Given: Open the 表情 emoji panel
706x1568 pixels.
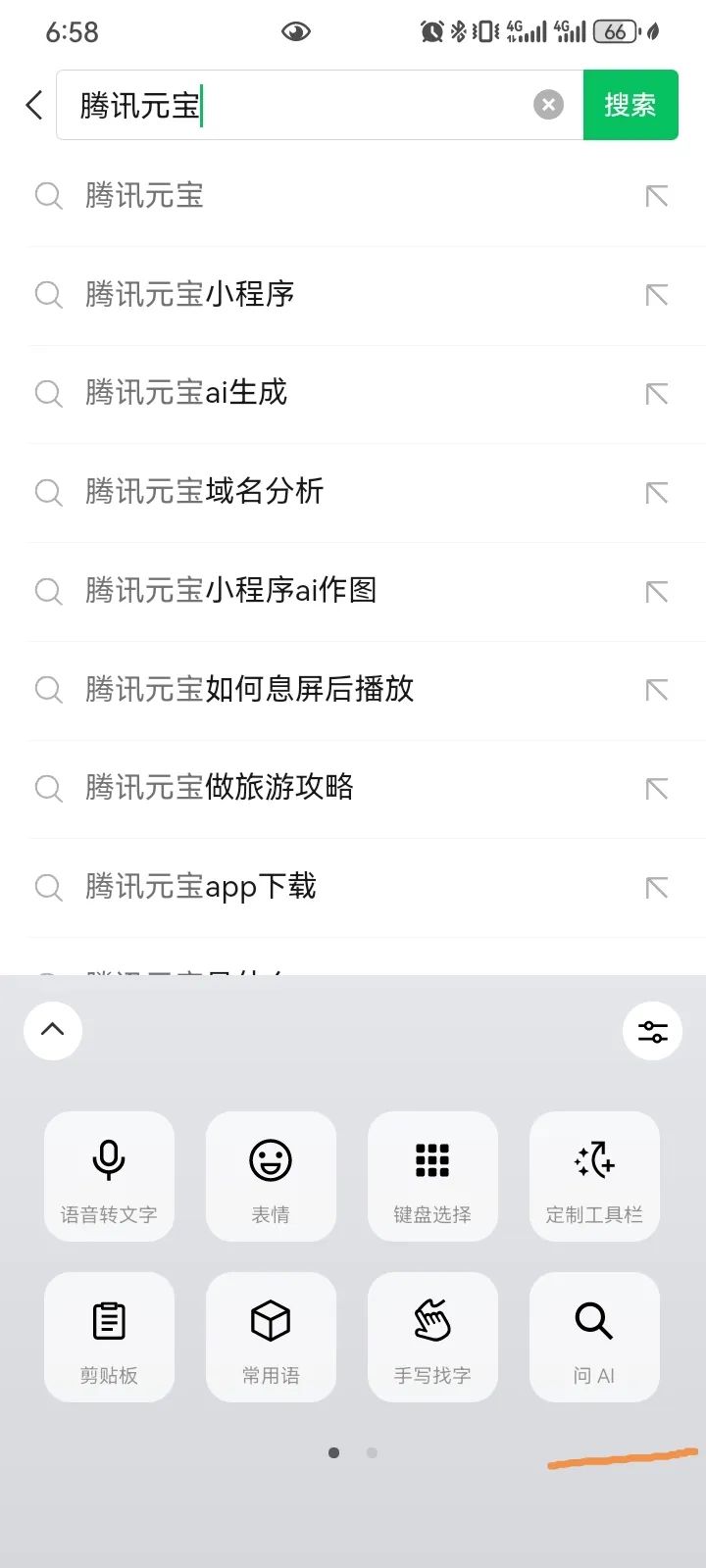Looking at the screenshot, I should (x=271, y=1176).
